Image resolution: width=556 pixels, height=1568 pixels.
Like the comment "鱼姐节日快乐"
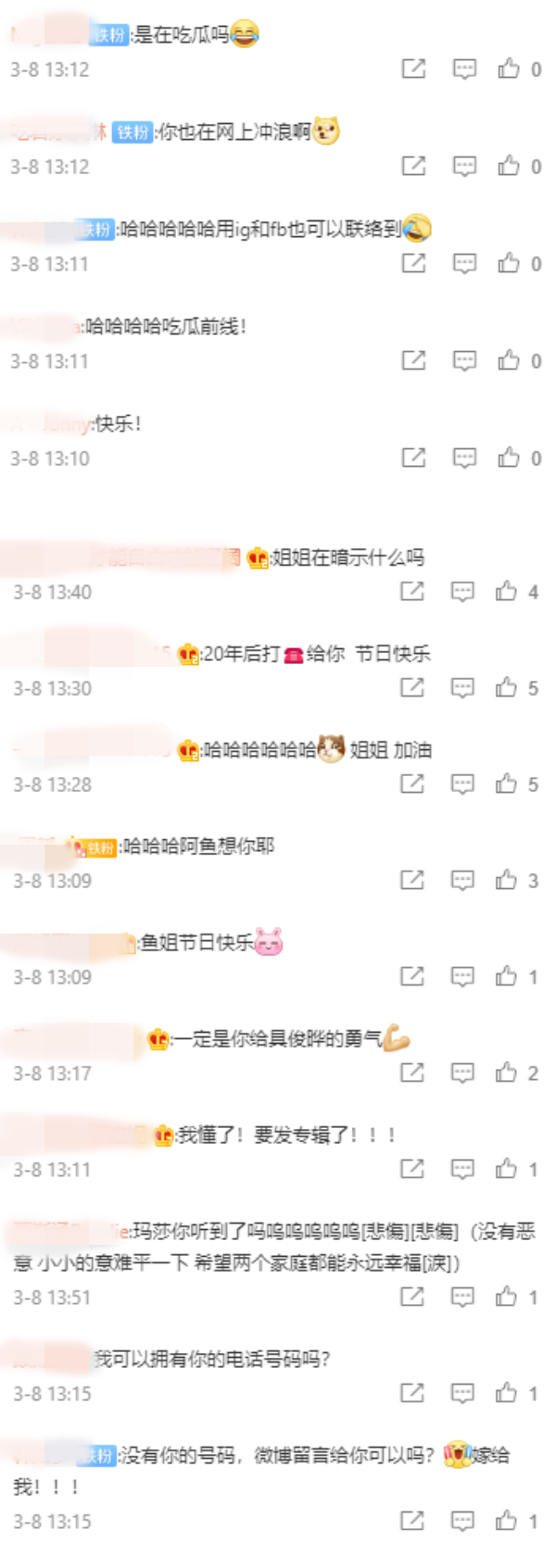[x=506, y=976]
